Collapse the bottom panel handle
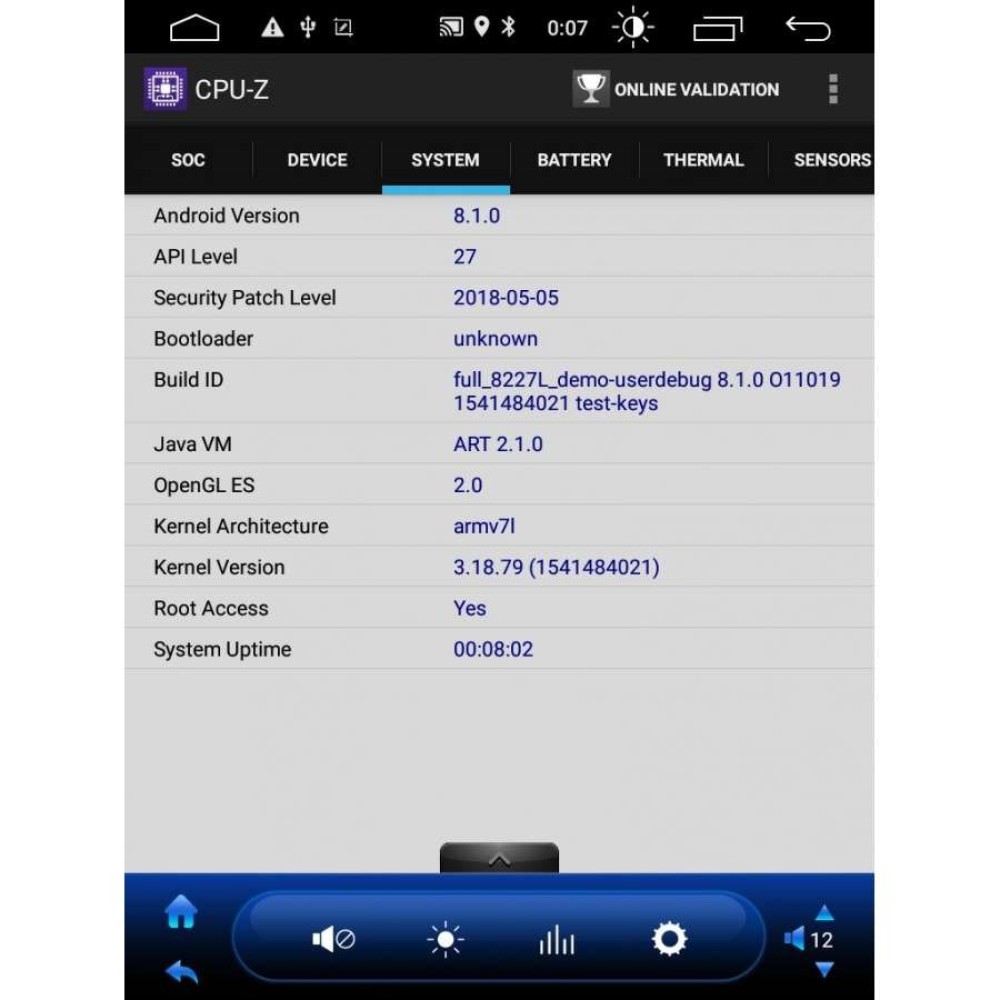This screenshot has width=1000, height=1000. pyautogui.click(x=499, y=858)
